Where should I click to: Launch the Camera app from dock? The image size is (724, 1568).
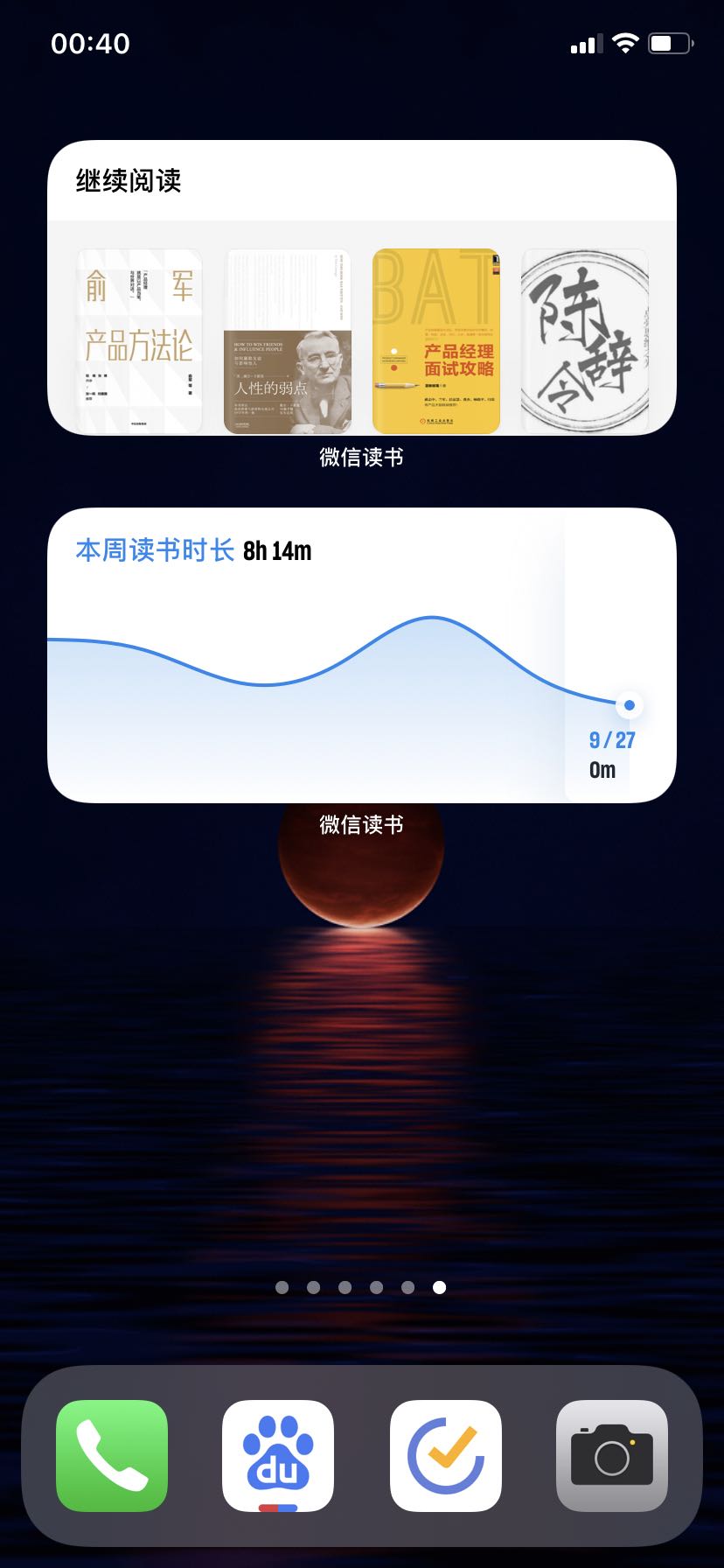[x=612, y=1456]
